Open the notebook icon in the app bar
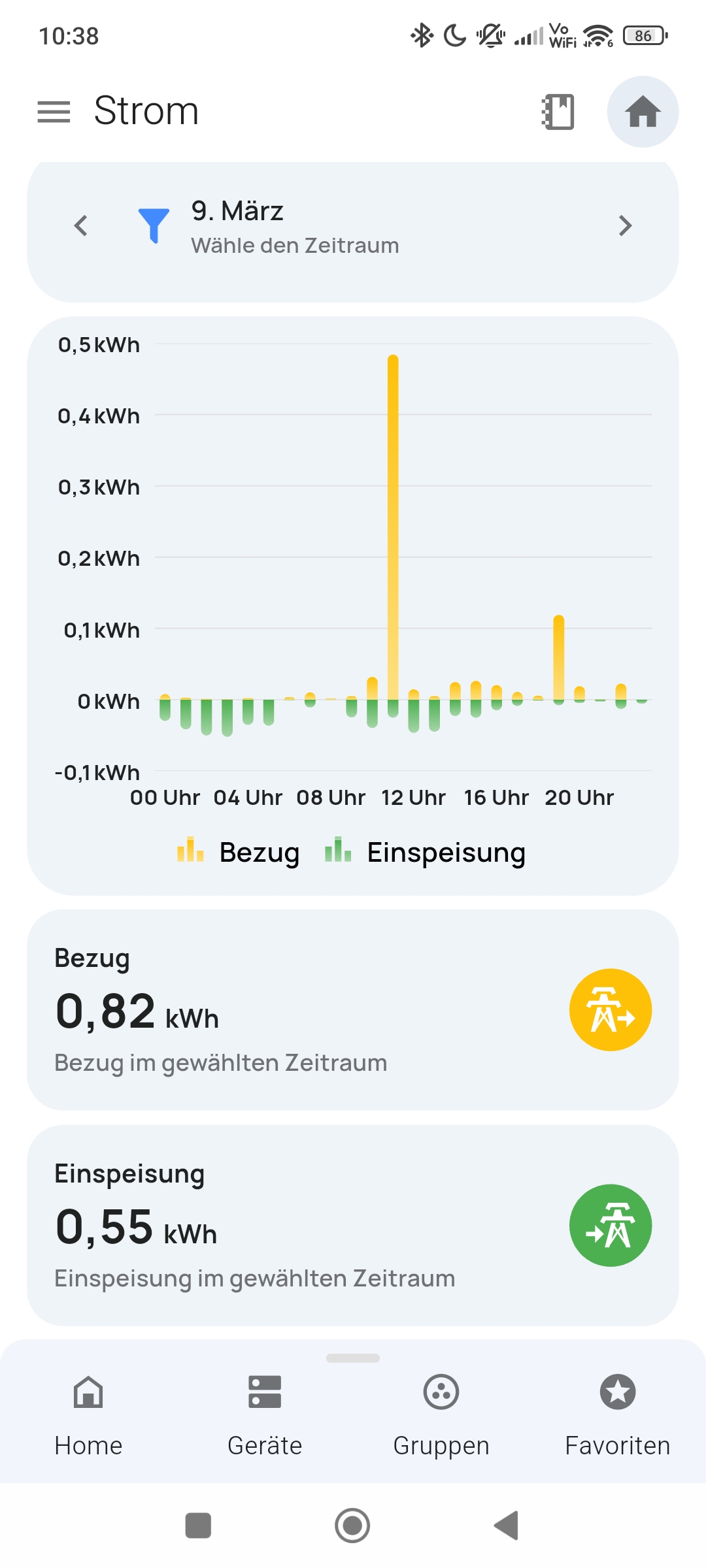The height and width of the screenshot is (1568, 706). (x=558, y=112)
